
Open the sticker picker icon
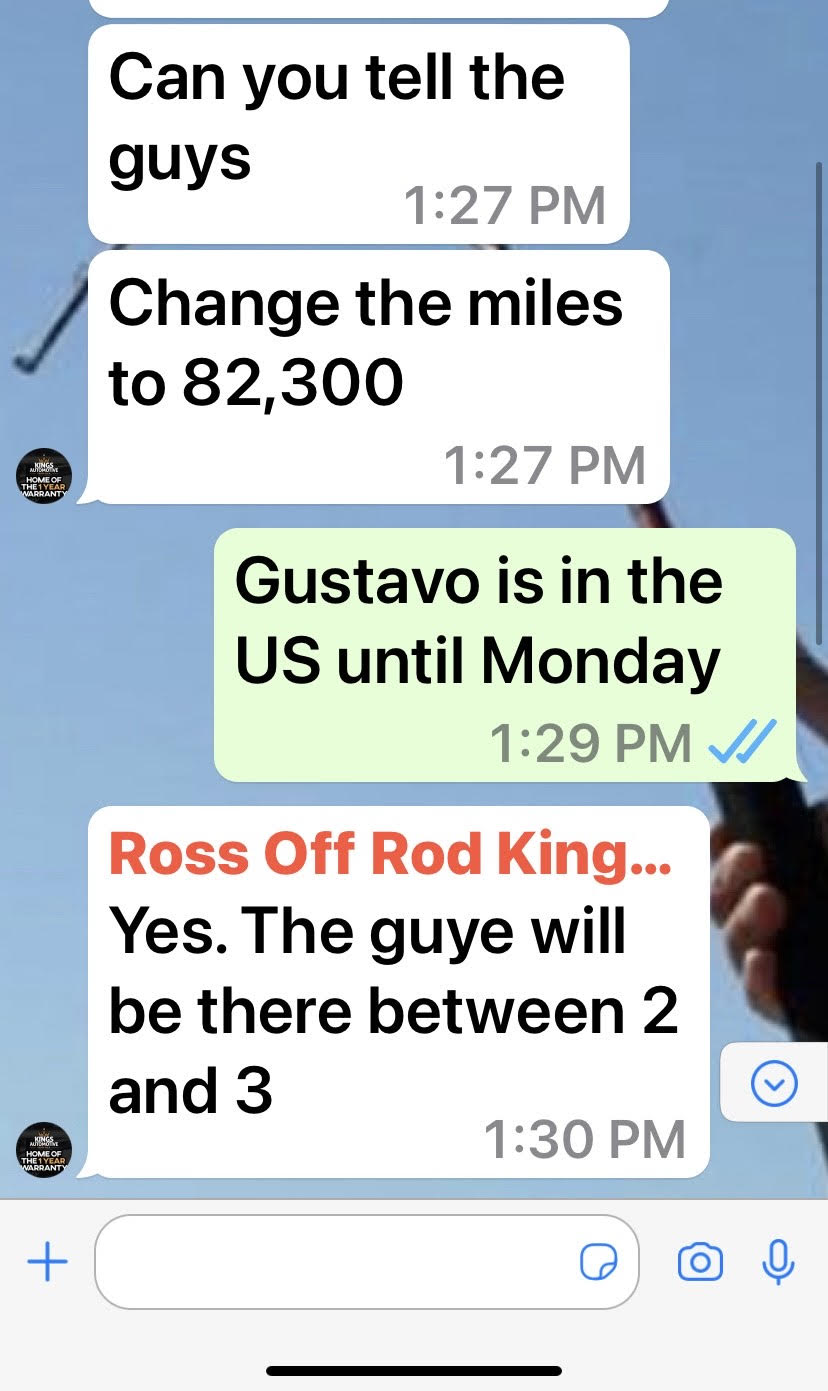[x=599, y=1262]
